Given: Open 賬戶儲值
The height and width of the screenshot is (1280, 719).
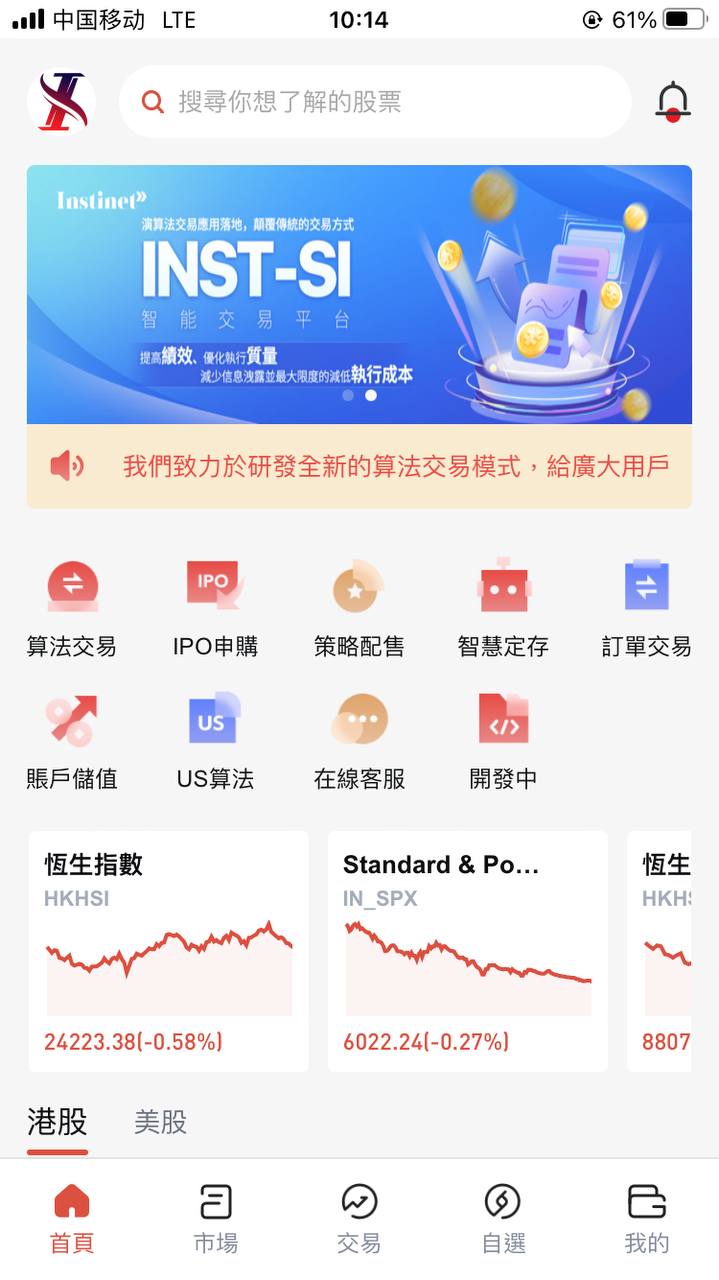Looking at the screenshot, I should (x=72, y=739).
